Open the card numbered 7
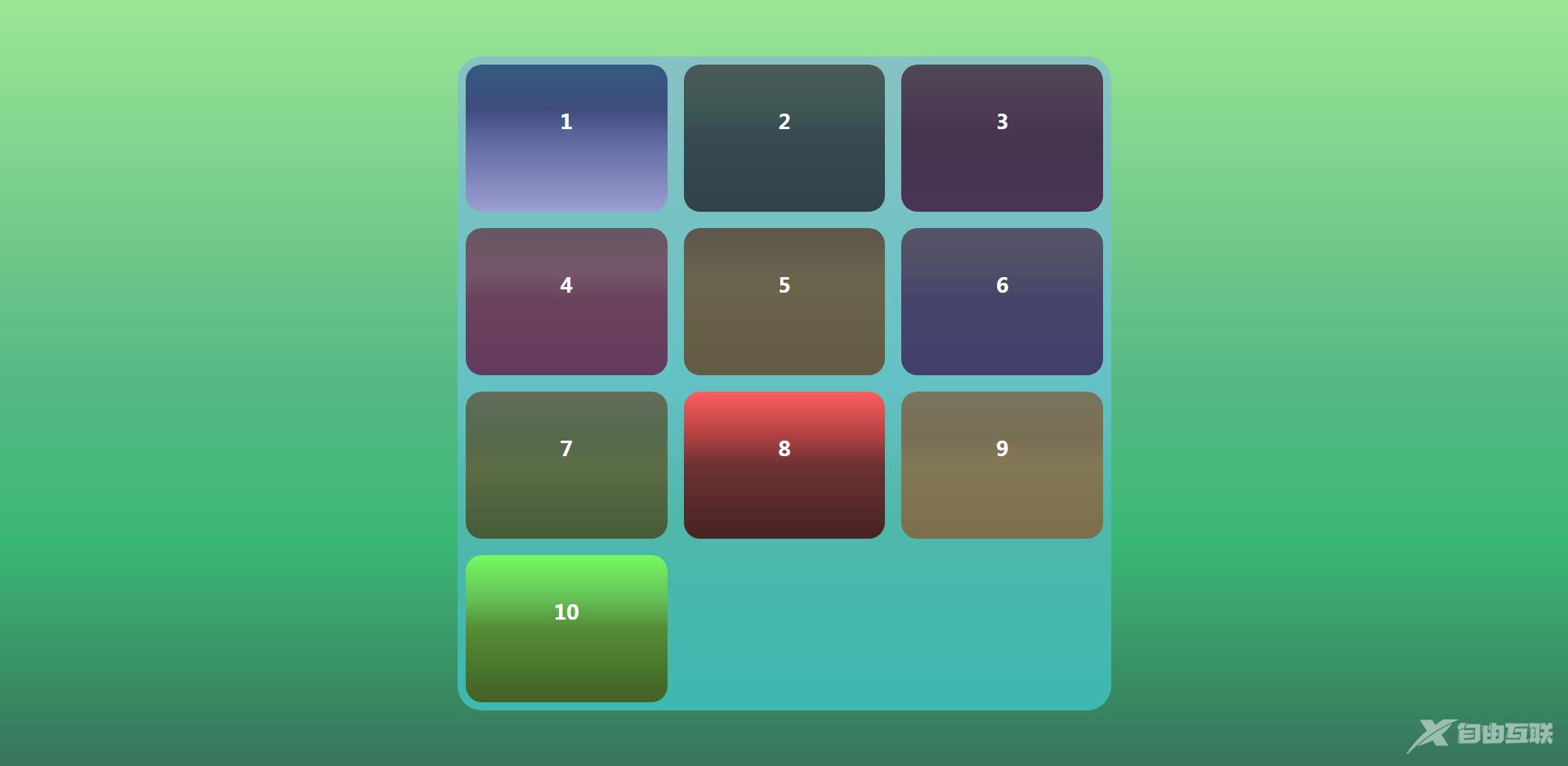 click(566, 465)
